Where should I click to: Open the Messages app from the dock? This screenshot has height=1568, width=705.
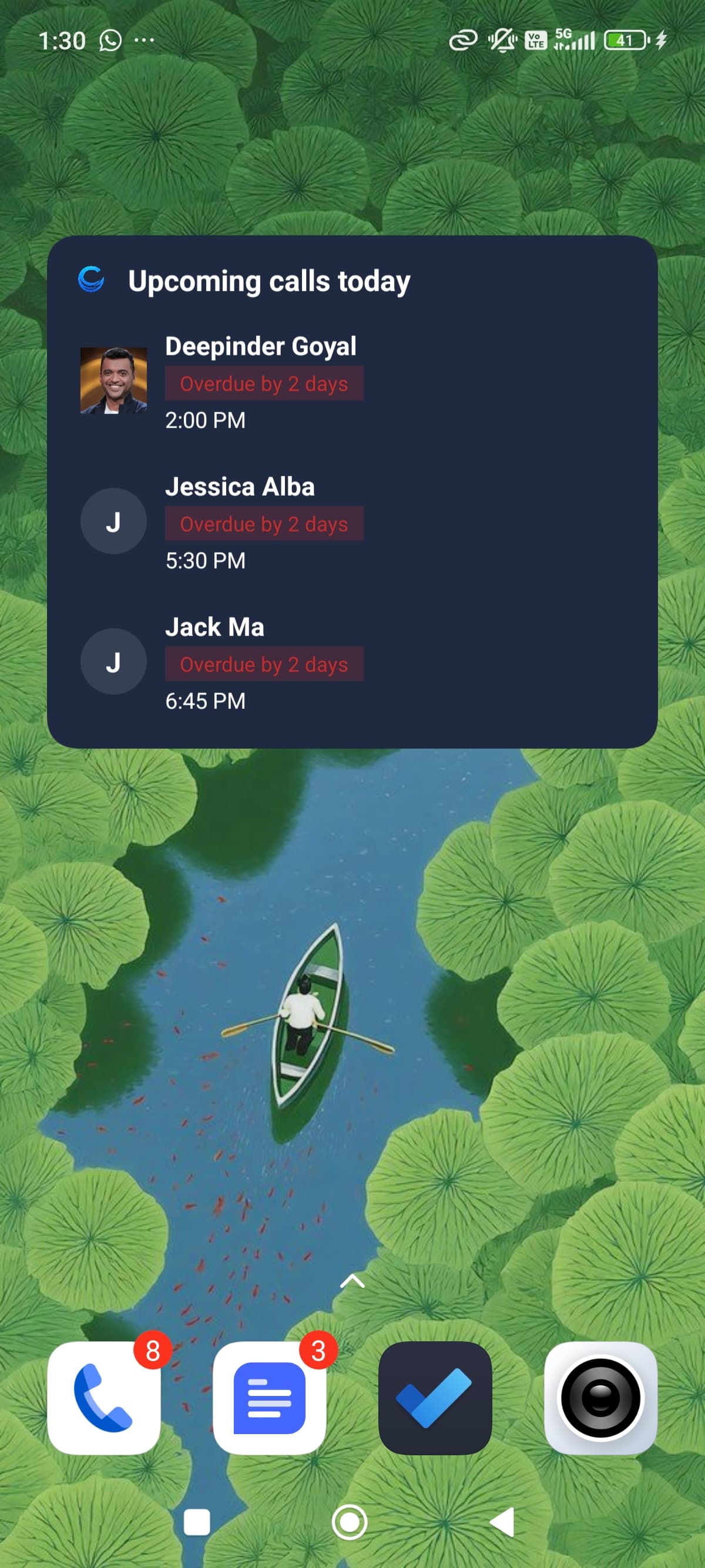(x=270, y=1397)
